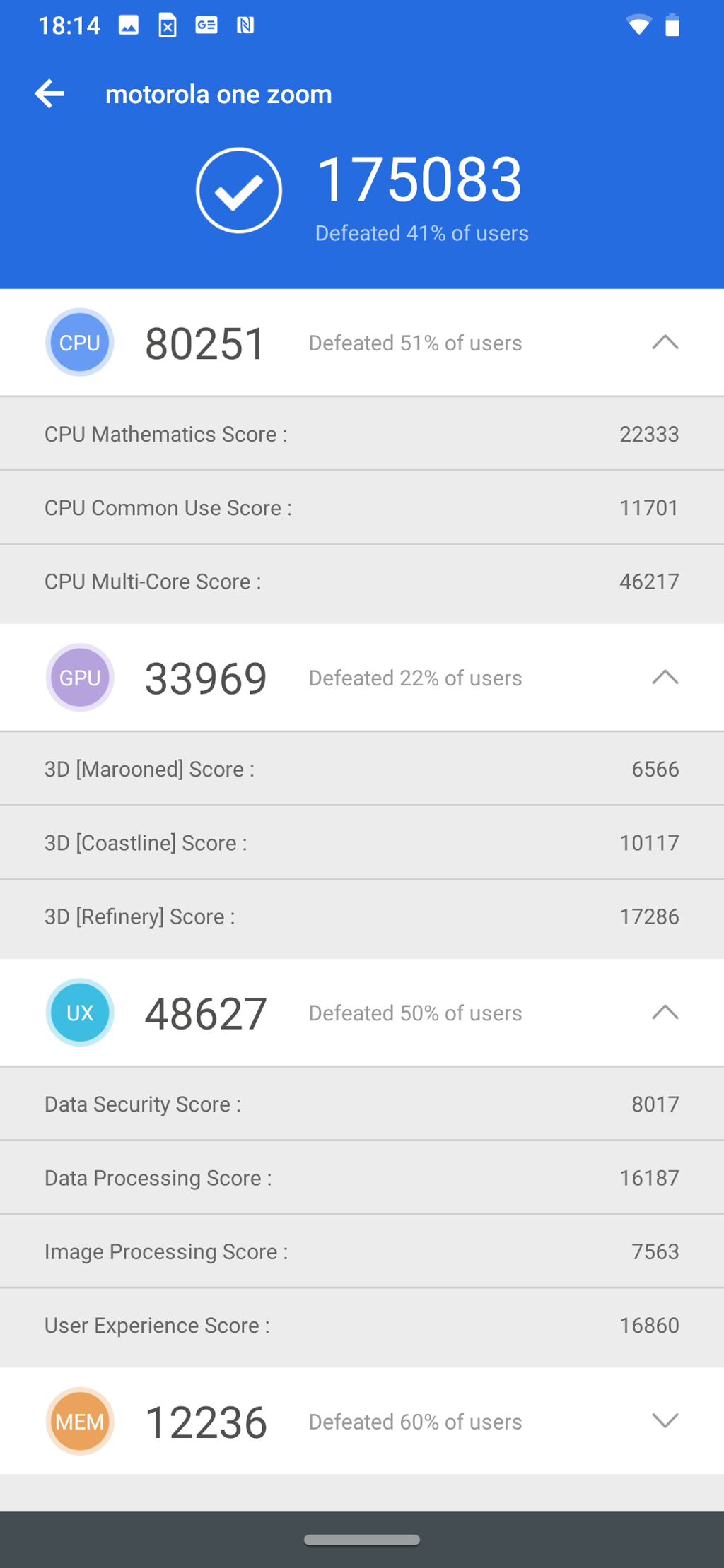
Task: Collapse the CPU score section
Action: 665,343
